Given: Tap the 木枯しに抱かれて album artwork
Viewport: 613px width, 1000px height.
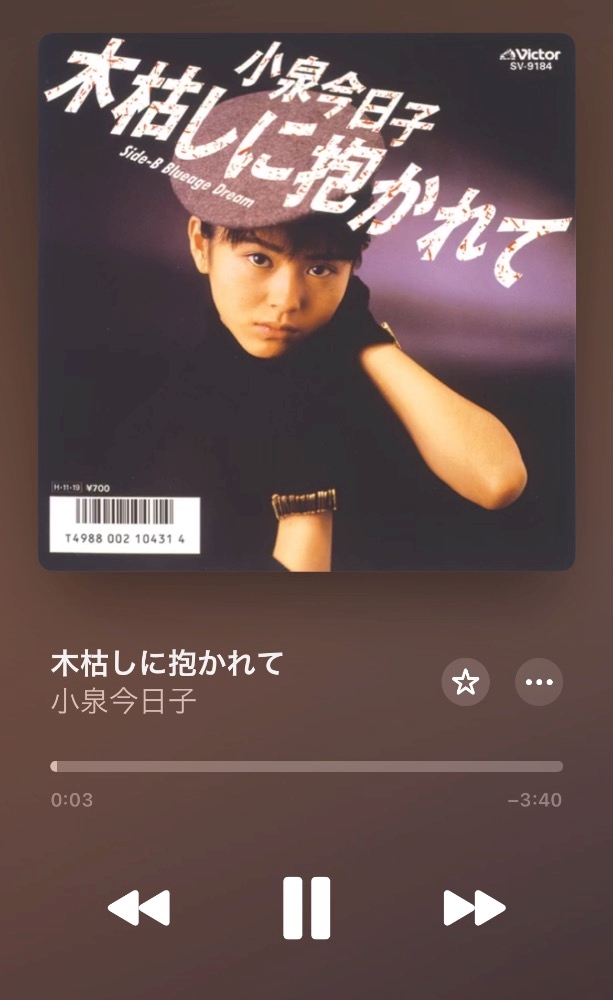Looking at the screenshot, I should point(306,302).
